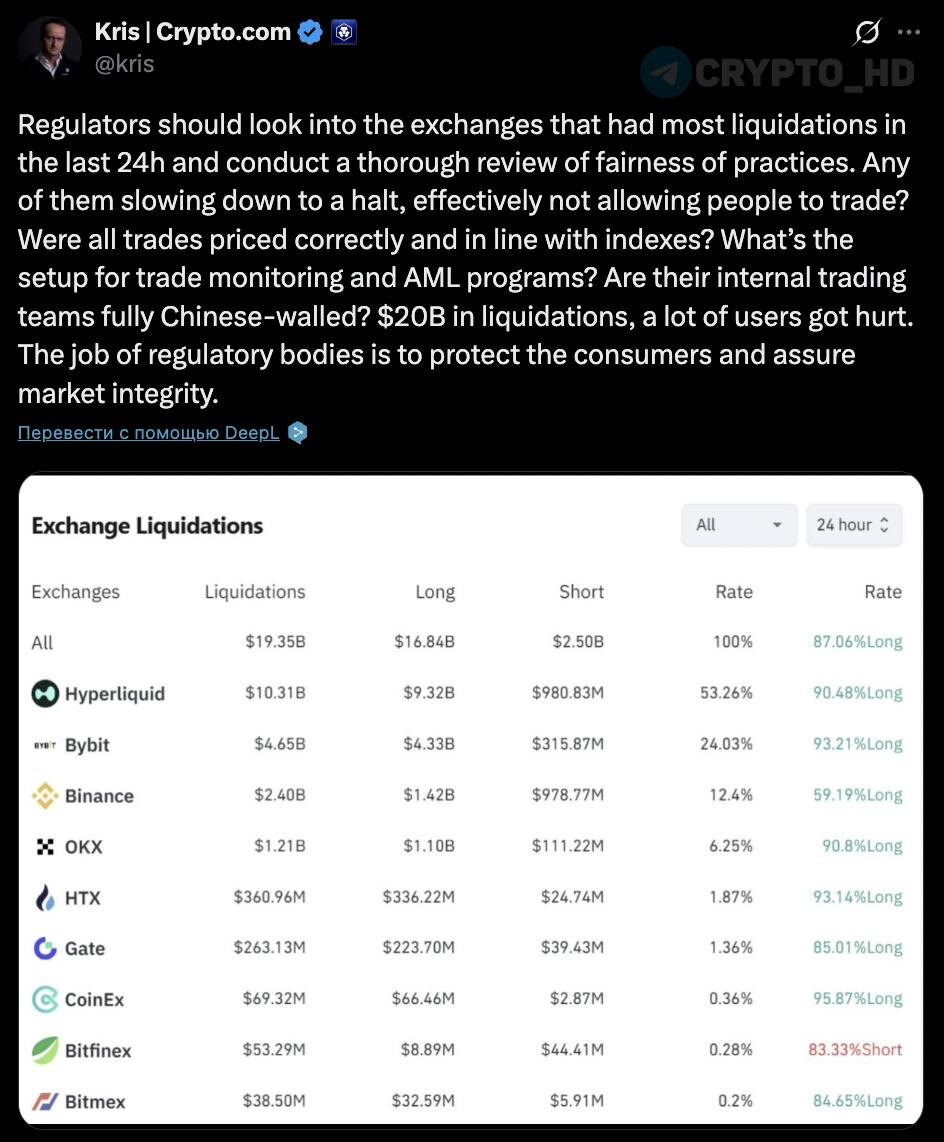Screen dimensions: 944x1142
Task: Translate the post with DeepL
Action: [149, 433]
